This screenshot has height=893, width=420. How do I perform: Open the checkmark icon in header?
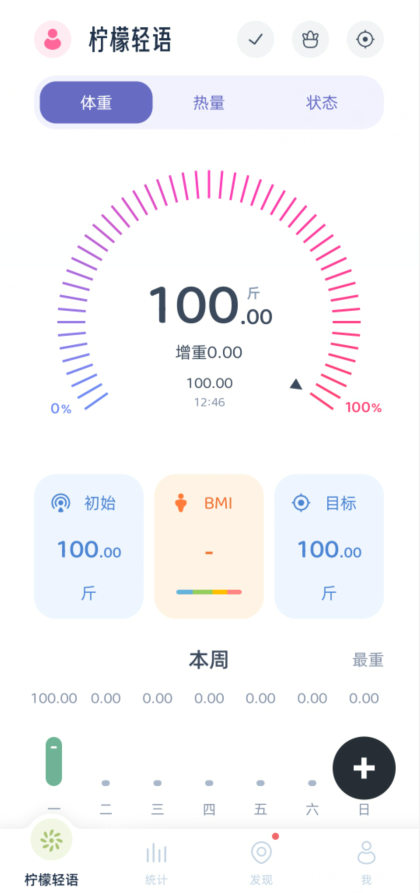click(256, 40)
